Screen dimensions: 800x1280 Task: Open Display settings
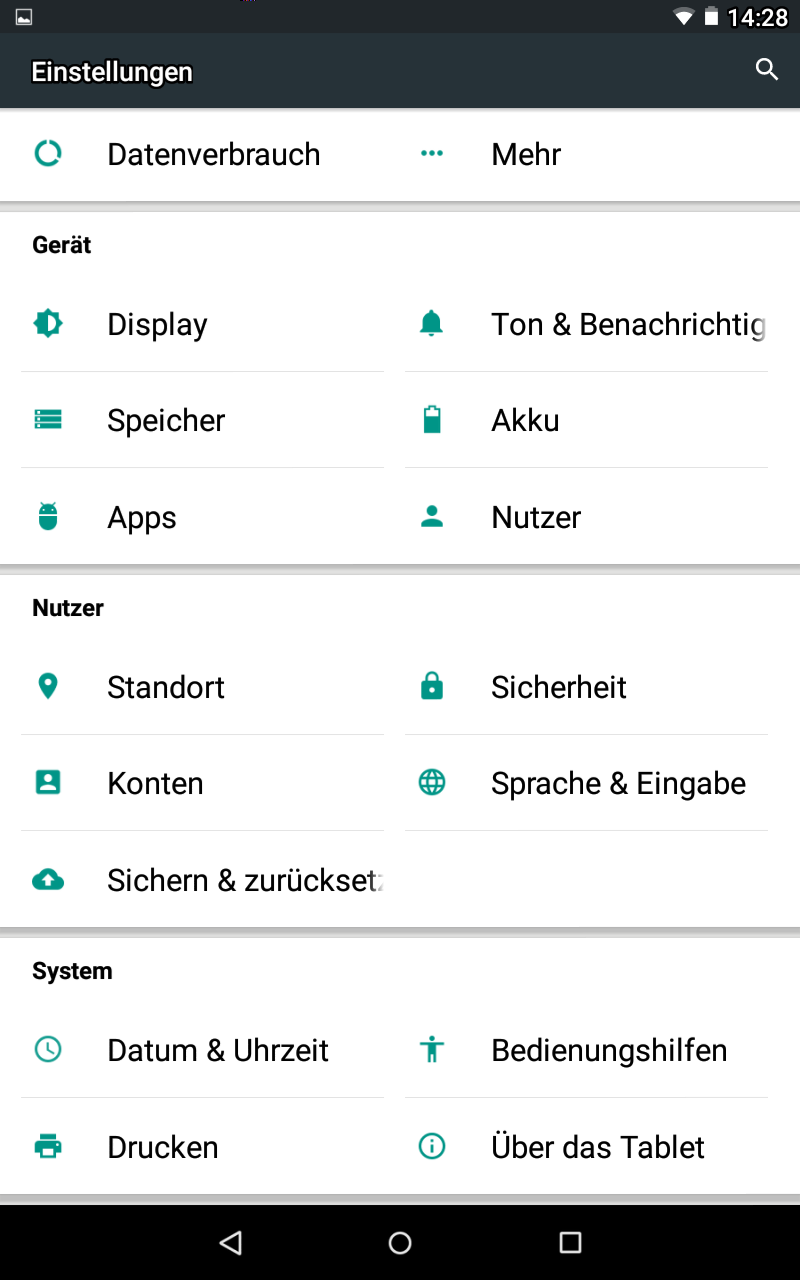pos(202,324)
